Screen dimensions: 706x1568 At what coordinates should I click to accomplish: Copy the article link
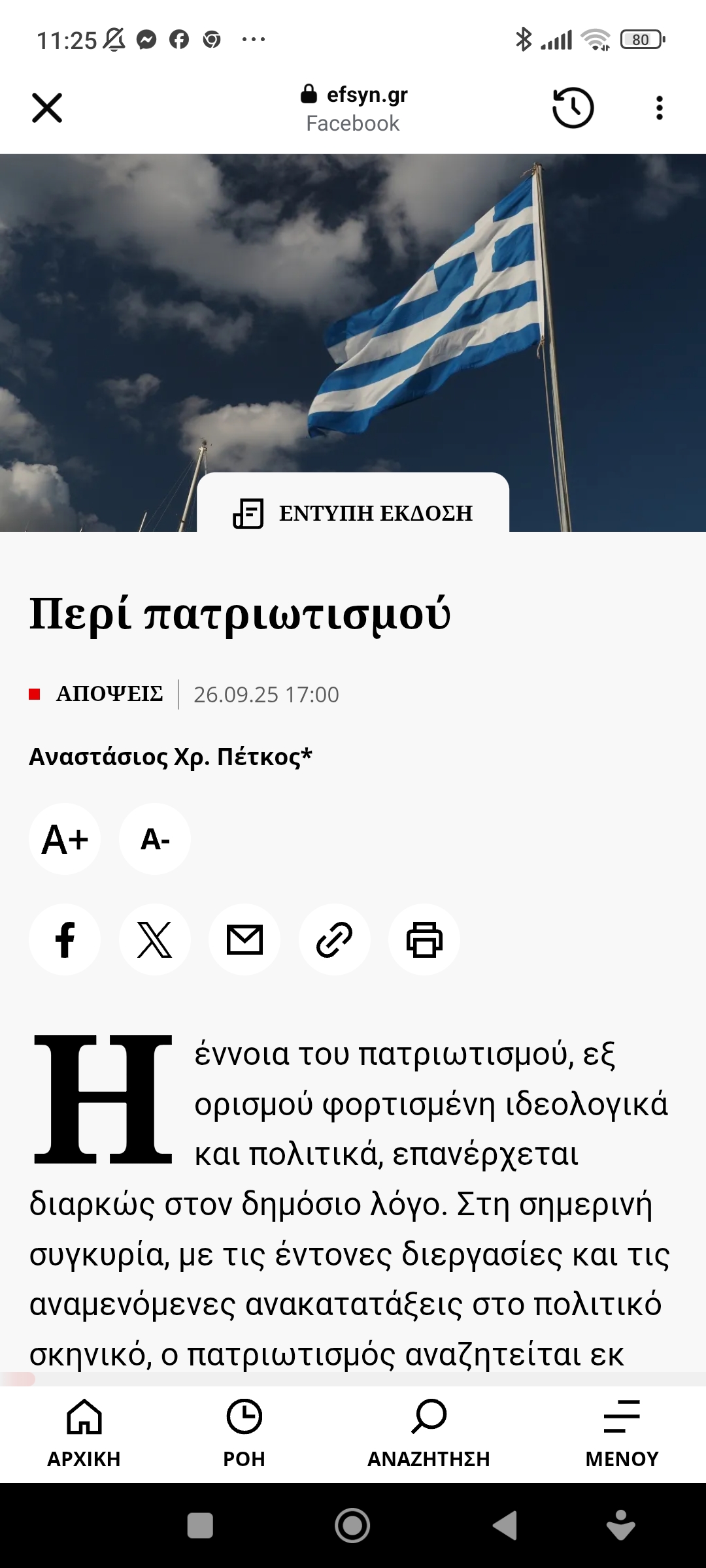[x=335, y=939]
